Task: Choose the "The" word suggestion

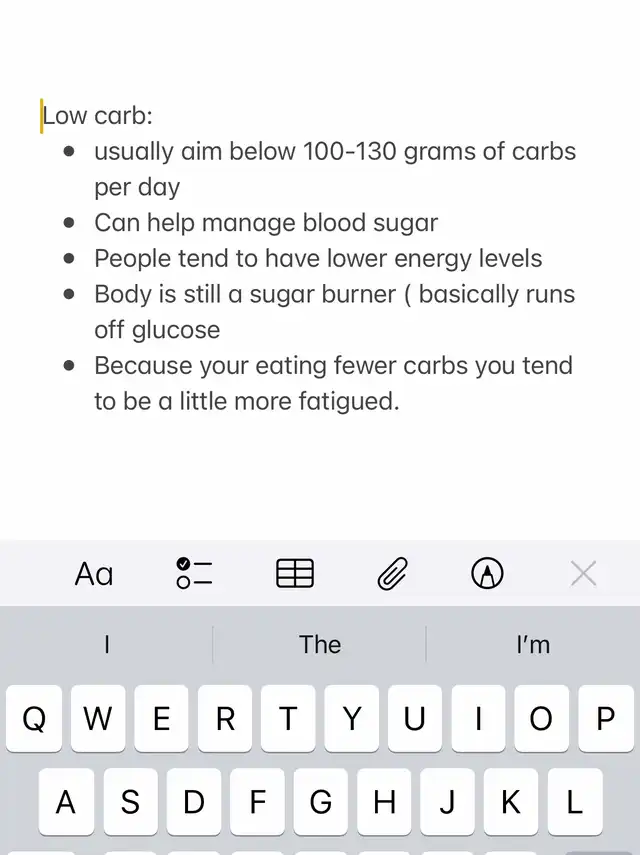Action: [320, 645]
